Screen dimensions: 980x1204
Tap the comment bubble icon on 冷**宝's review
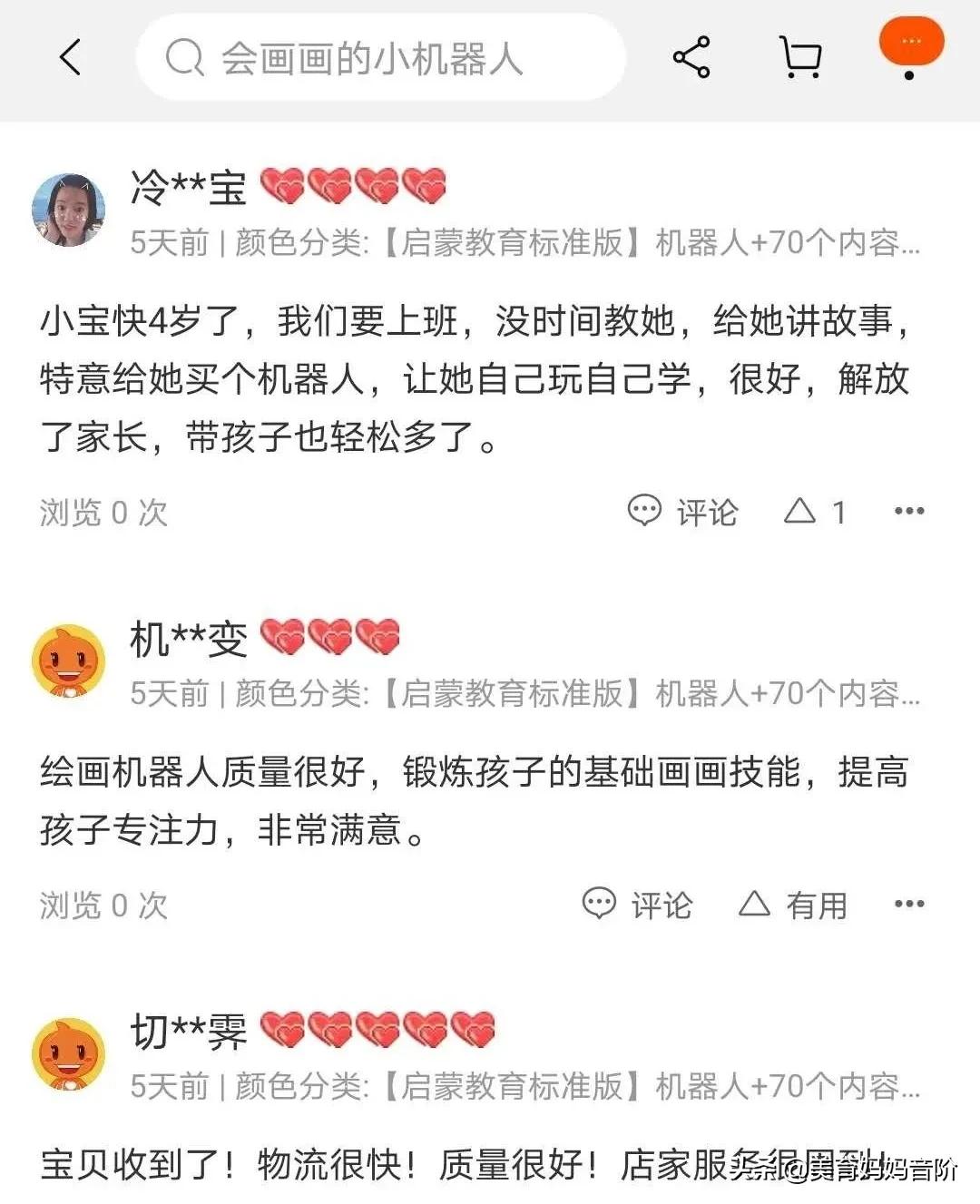645,511
